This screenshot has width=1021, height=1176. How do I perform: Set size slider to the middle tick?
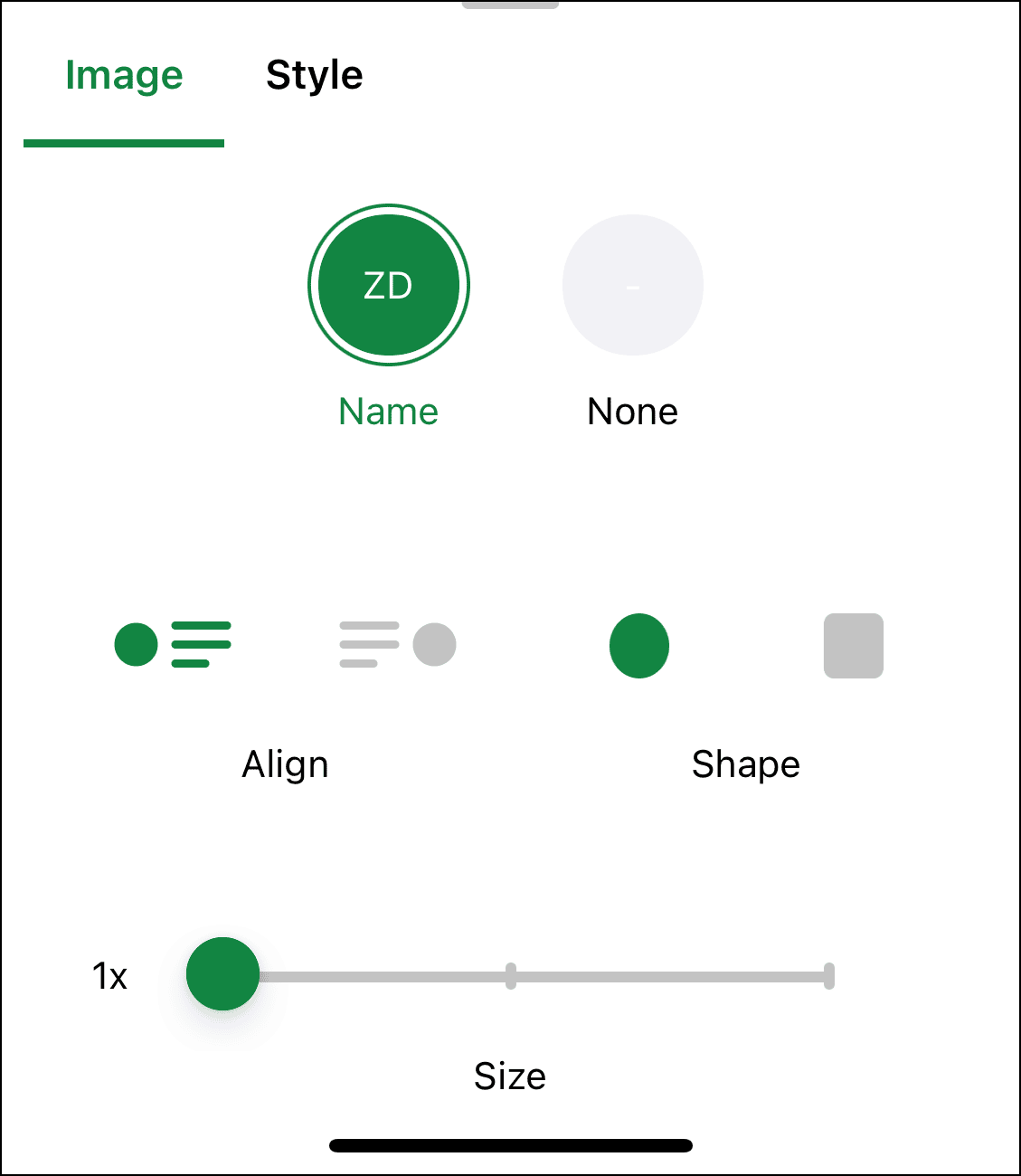(x=511, y=976)
